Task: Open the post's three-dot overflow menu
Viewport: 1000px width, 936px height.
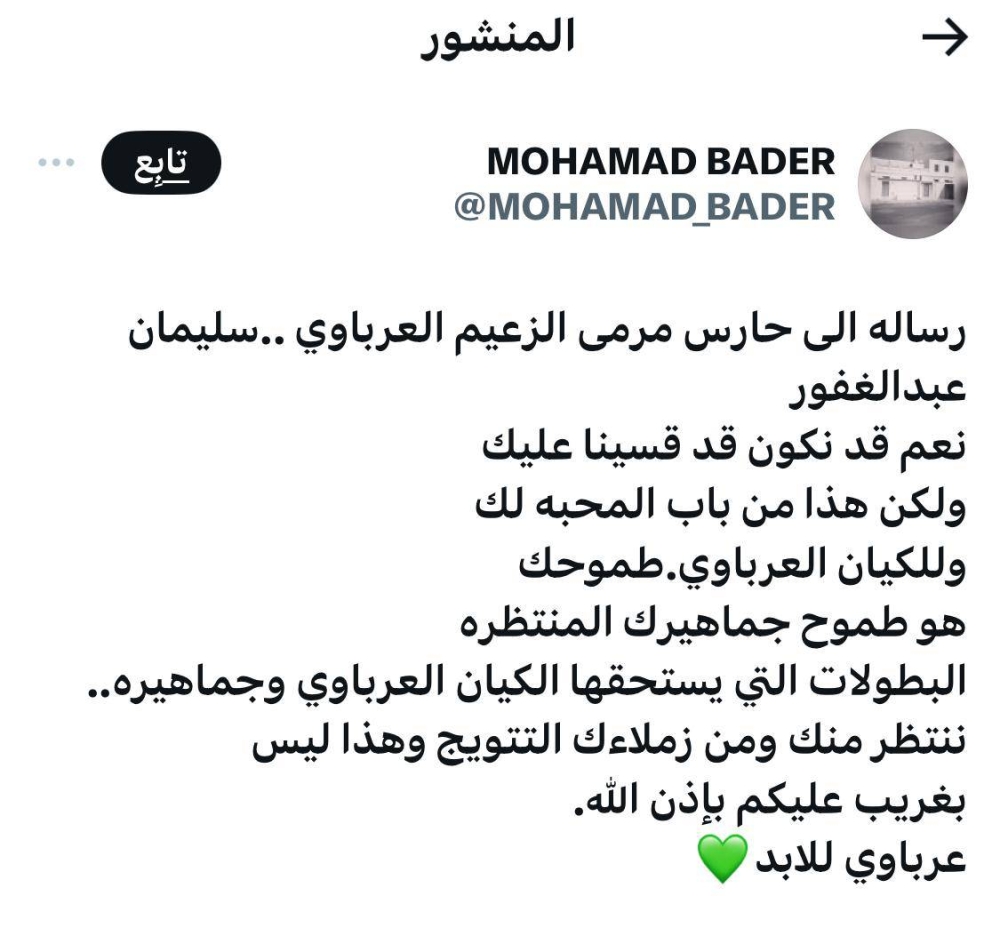Action: point(57,162)
